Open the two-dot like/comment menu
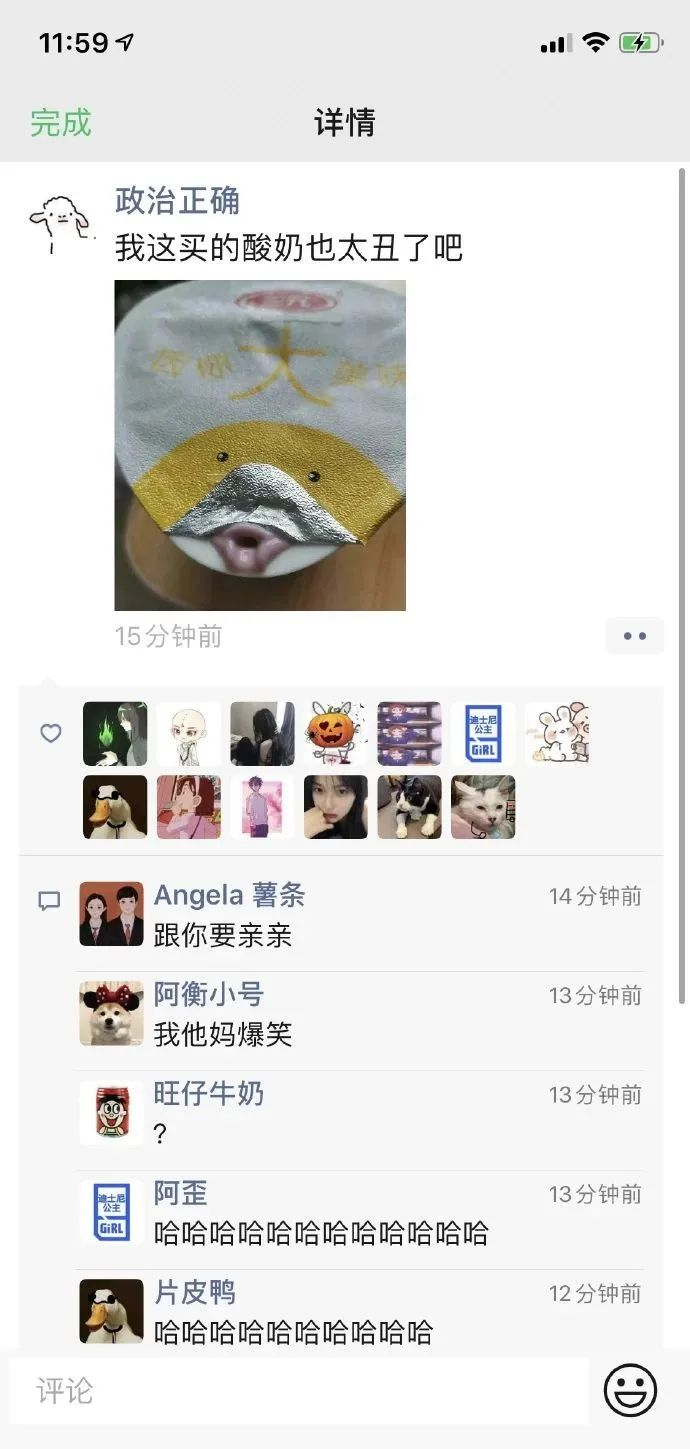This screenshot has width=690, height=1449. pos(634,636)
